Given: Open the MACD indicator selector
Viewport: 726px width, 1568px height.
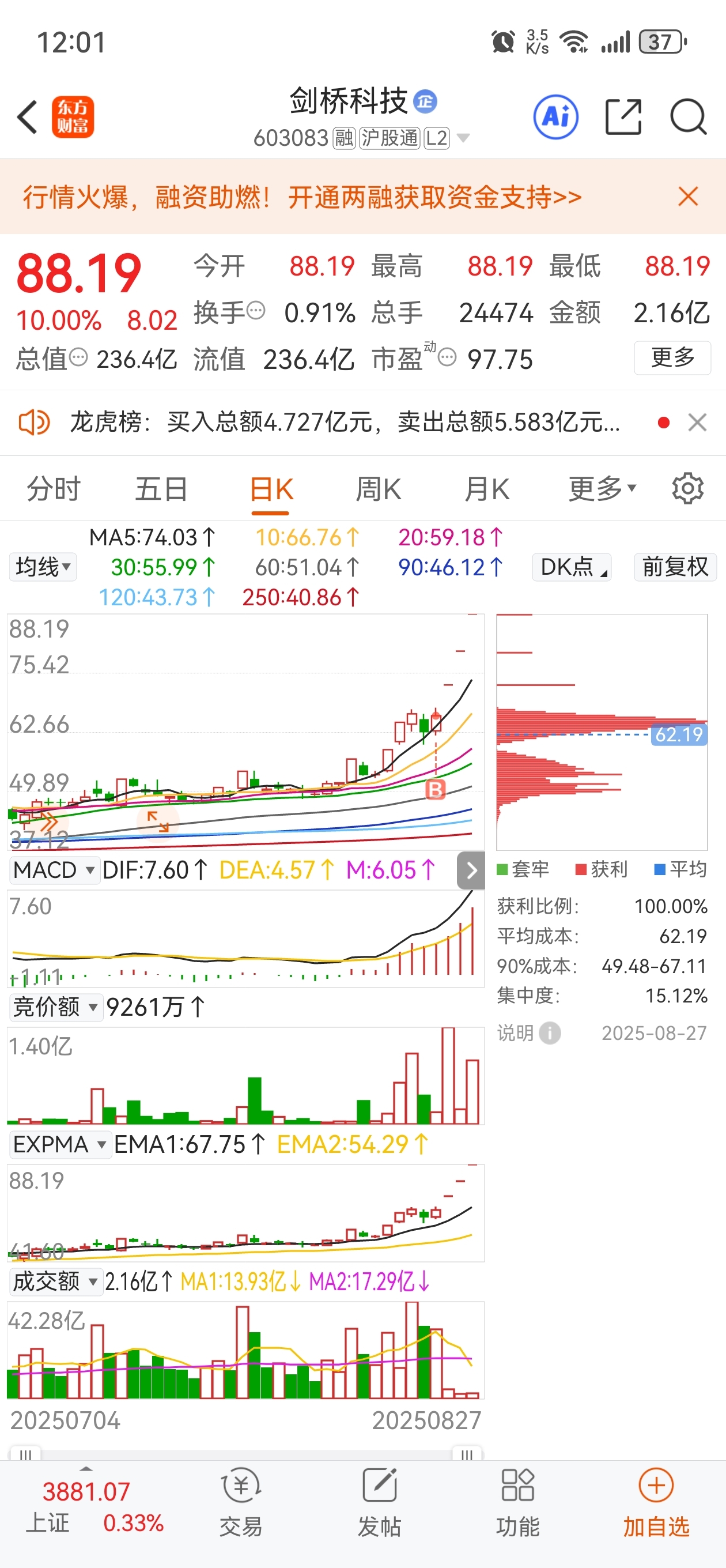Looking at the screenshot, I should (x=54, y=870).
